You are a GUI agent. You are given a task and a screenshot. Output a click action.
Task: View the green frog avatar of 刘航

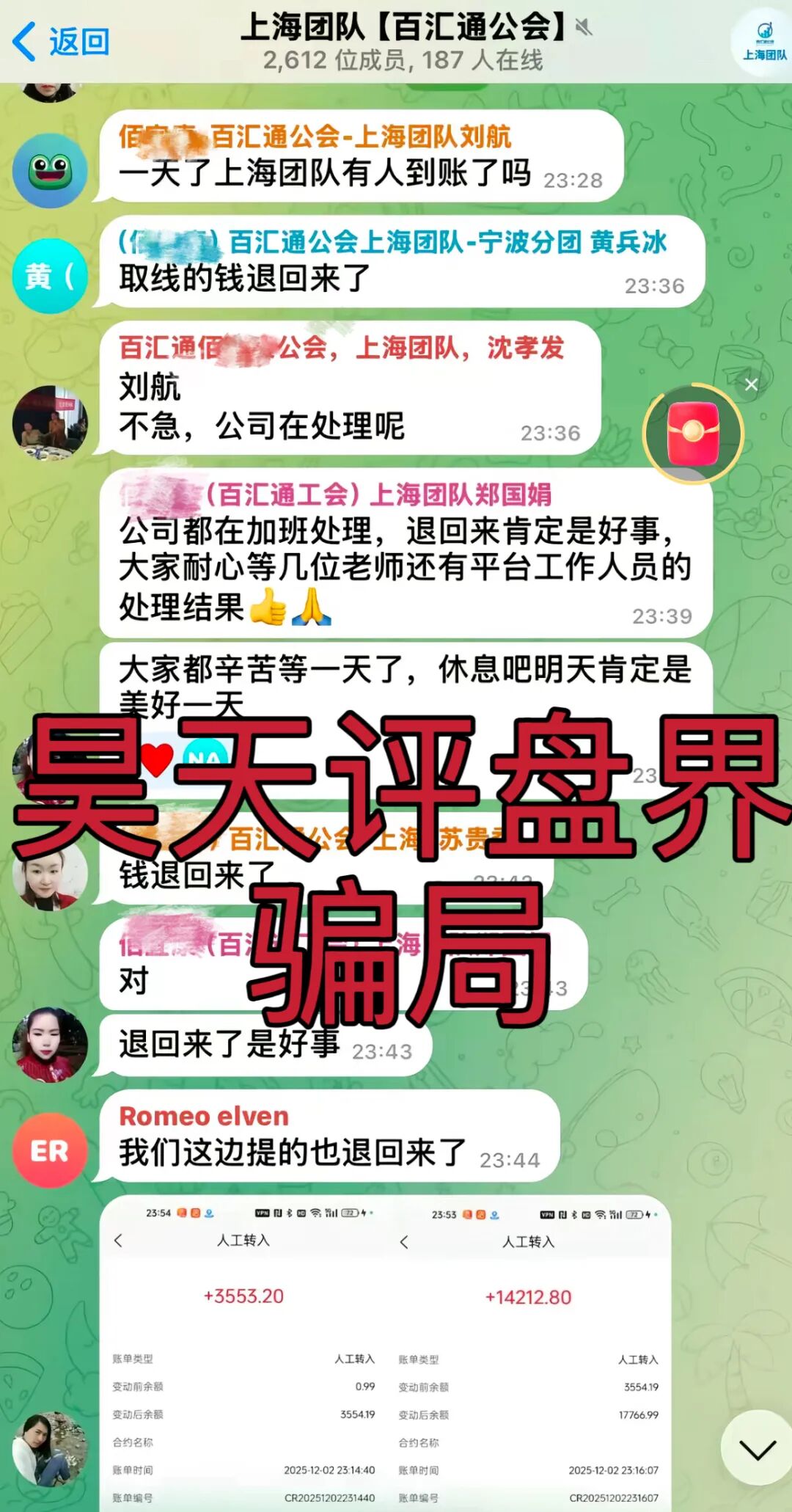click(x=50, y=171)
